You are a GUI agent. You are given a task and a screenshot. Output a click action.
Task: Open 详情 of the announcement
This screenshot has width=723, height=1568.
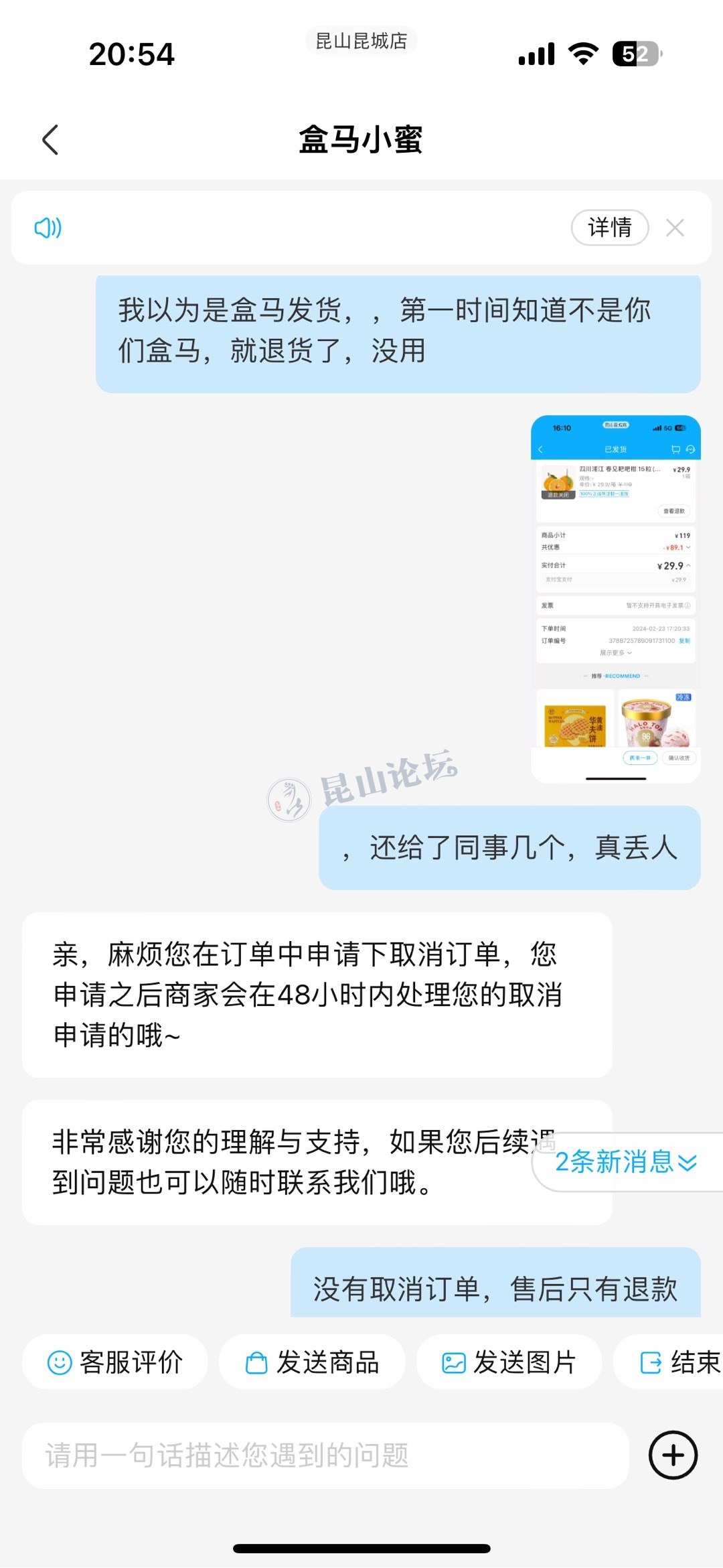(609, 228)
